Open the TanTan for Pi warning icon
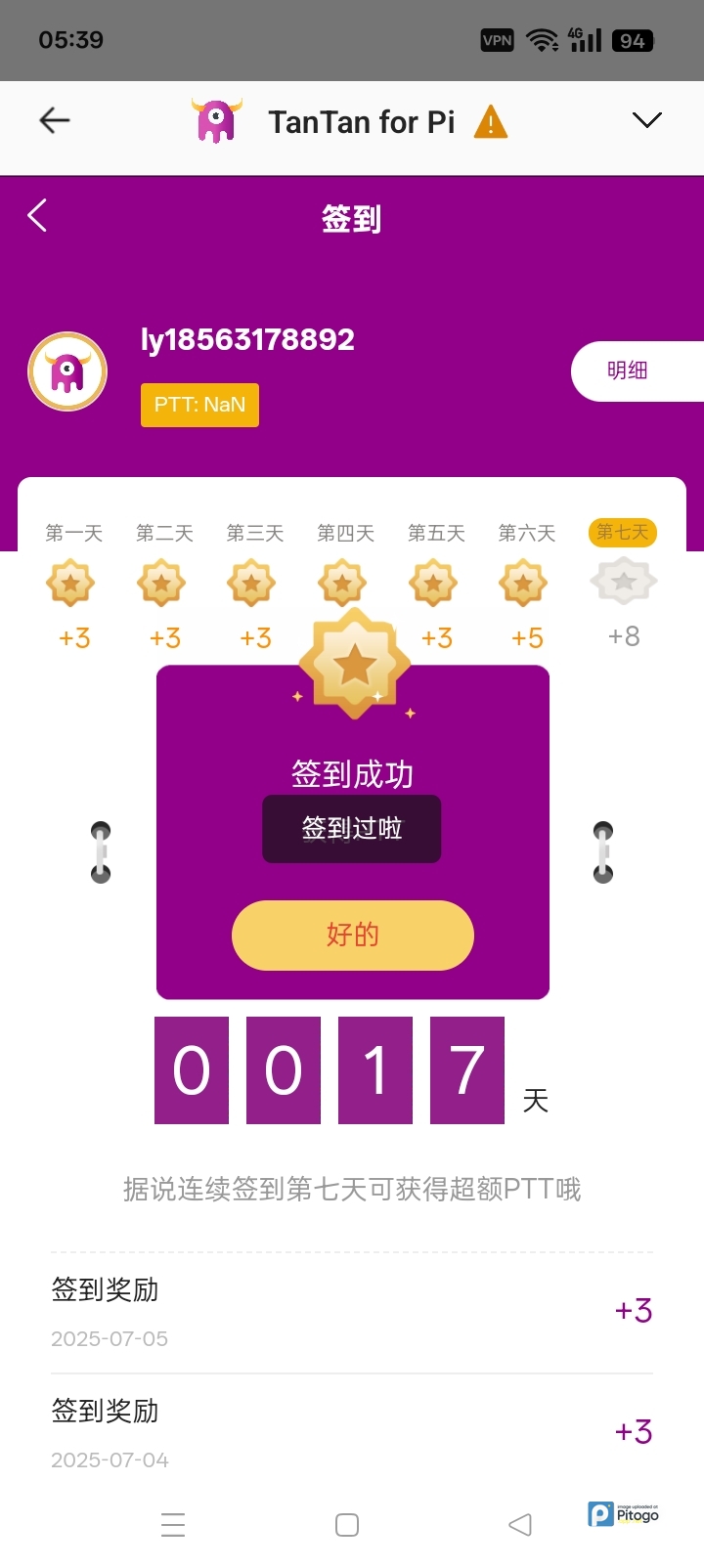This screenshot has width=704, height=1568. (x=490, y=122)
